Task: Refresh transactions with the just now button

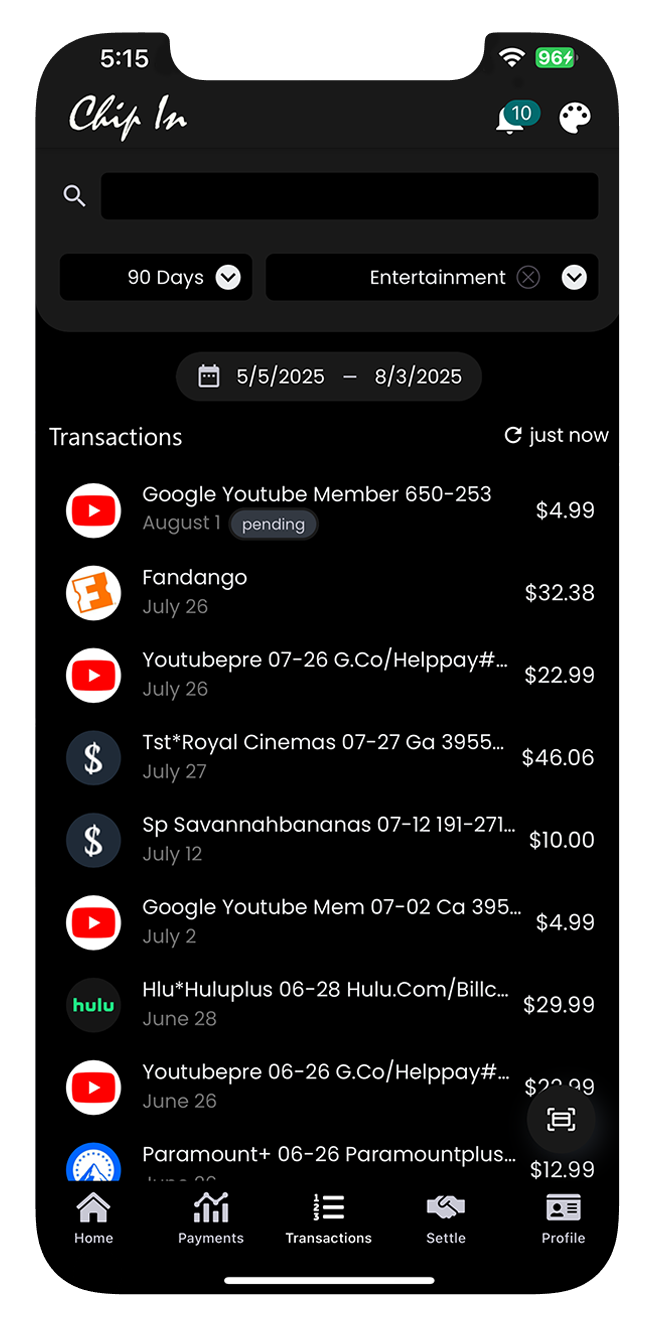Action: 556,435
